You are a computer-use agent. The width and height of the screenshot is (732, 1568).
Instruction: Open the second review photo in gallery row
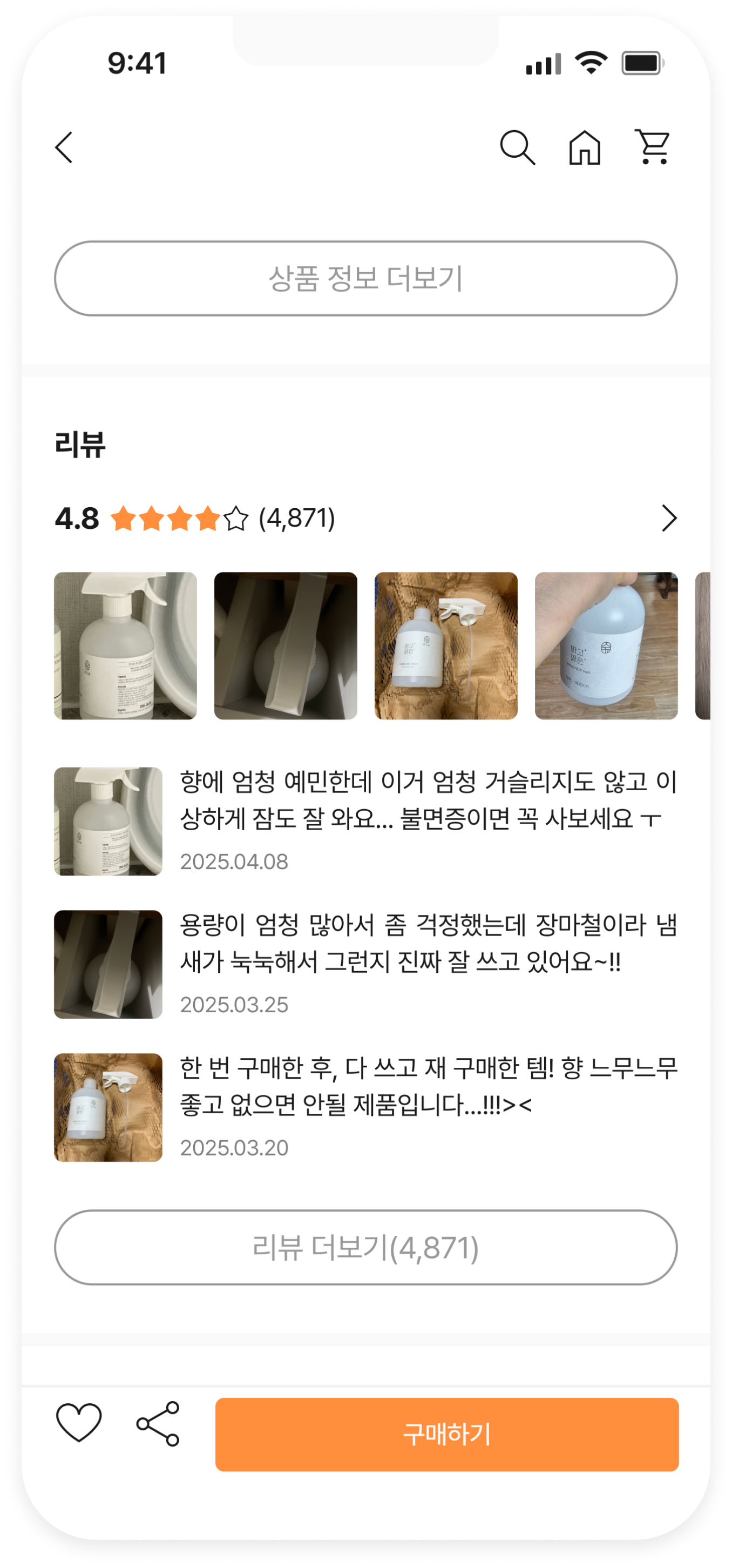tap(286, 646)
